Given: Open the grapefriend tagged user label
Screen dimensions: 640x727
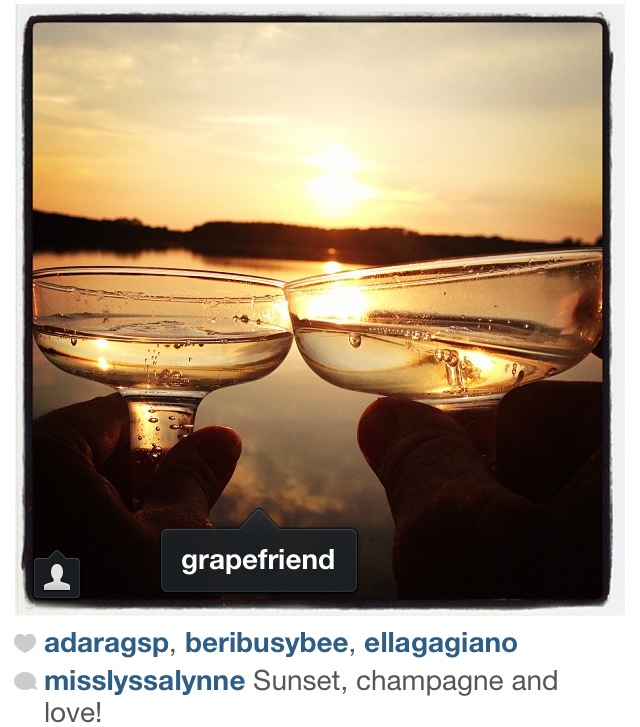Looking at the screenshot, I should click(258, 560).
